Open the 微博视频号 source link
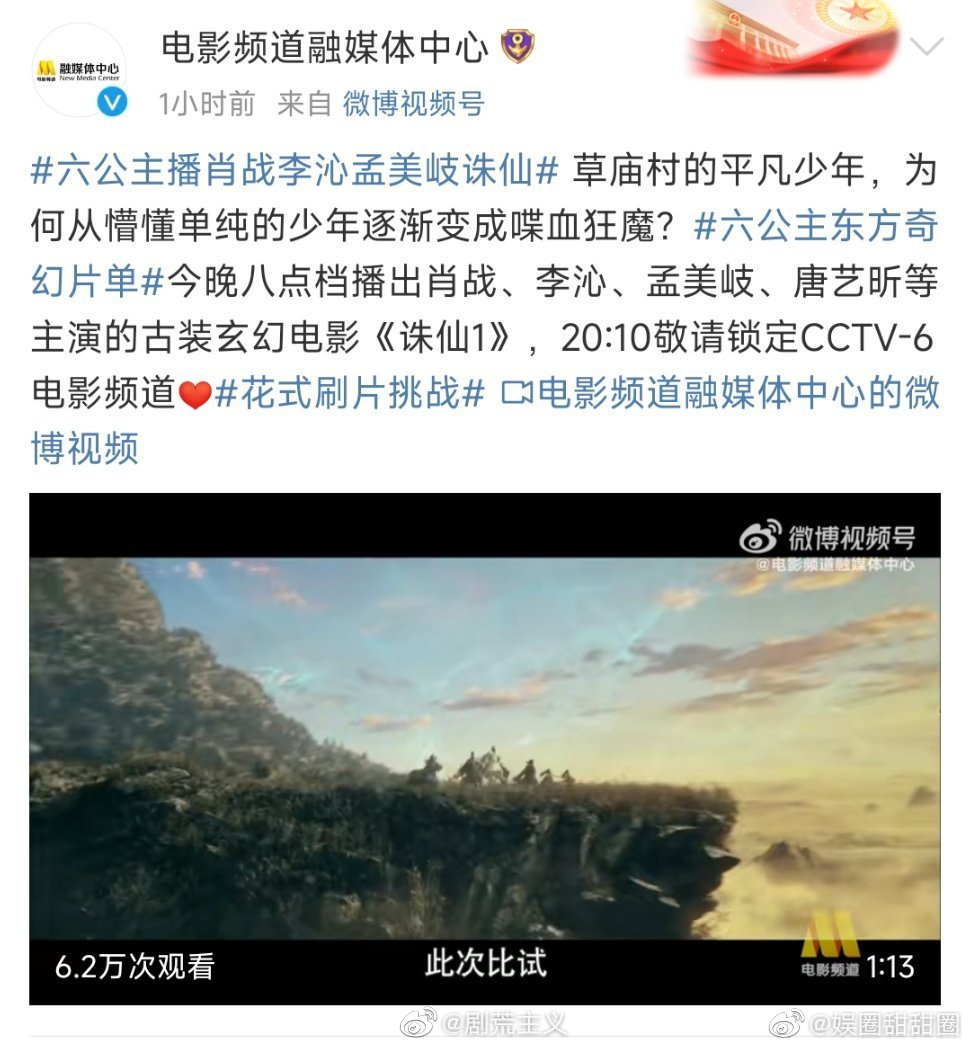 pyautogui.click(x=413, y=103)
